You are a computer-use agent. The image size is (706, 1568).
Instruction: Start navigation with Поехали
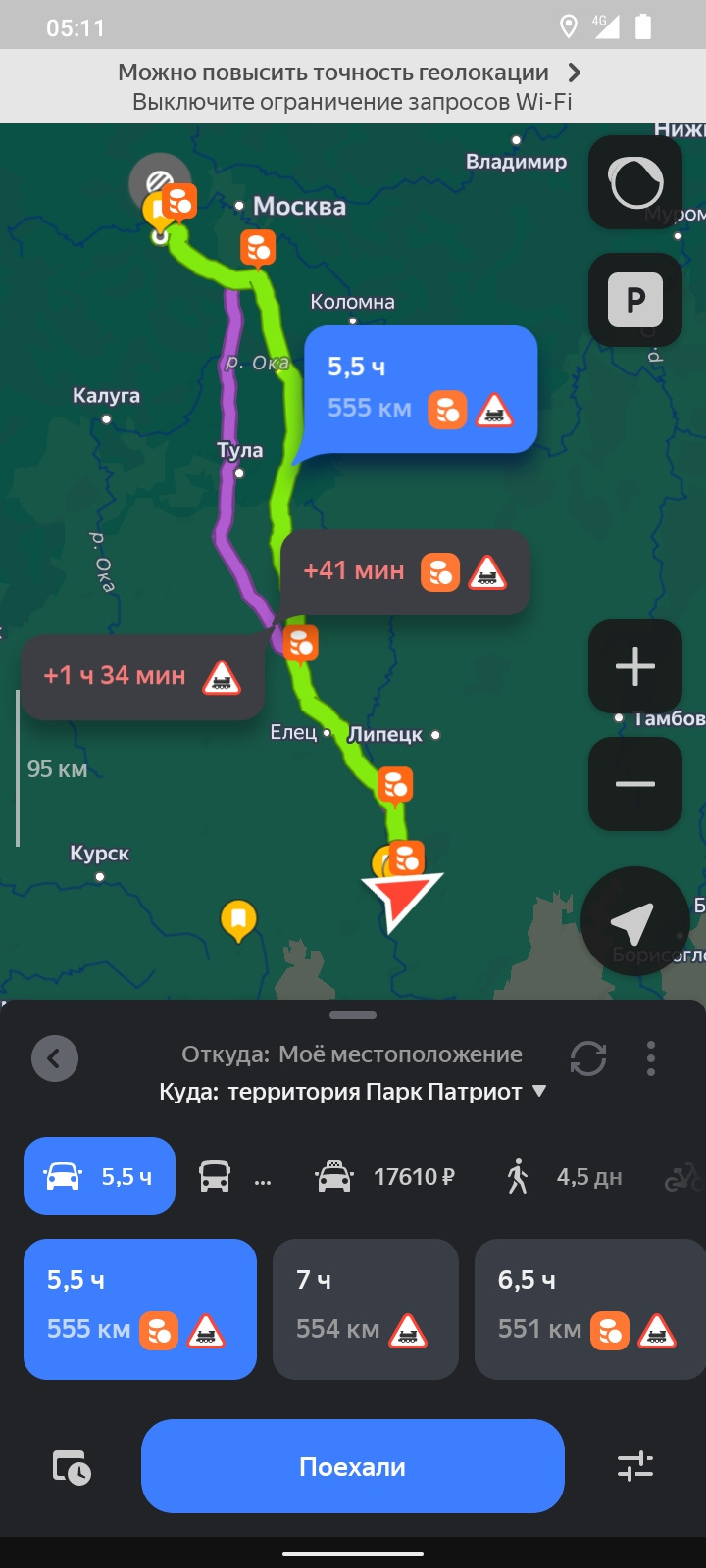tap(352, 1466)
